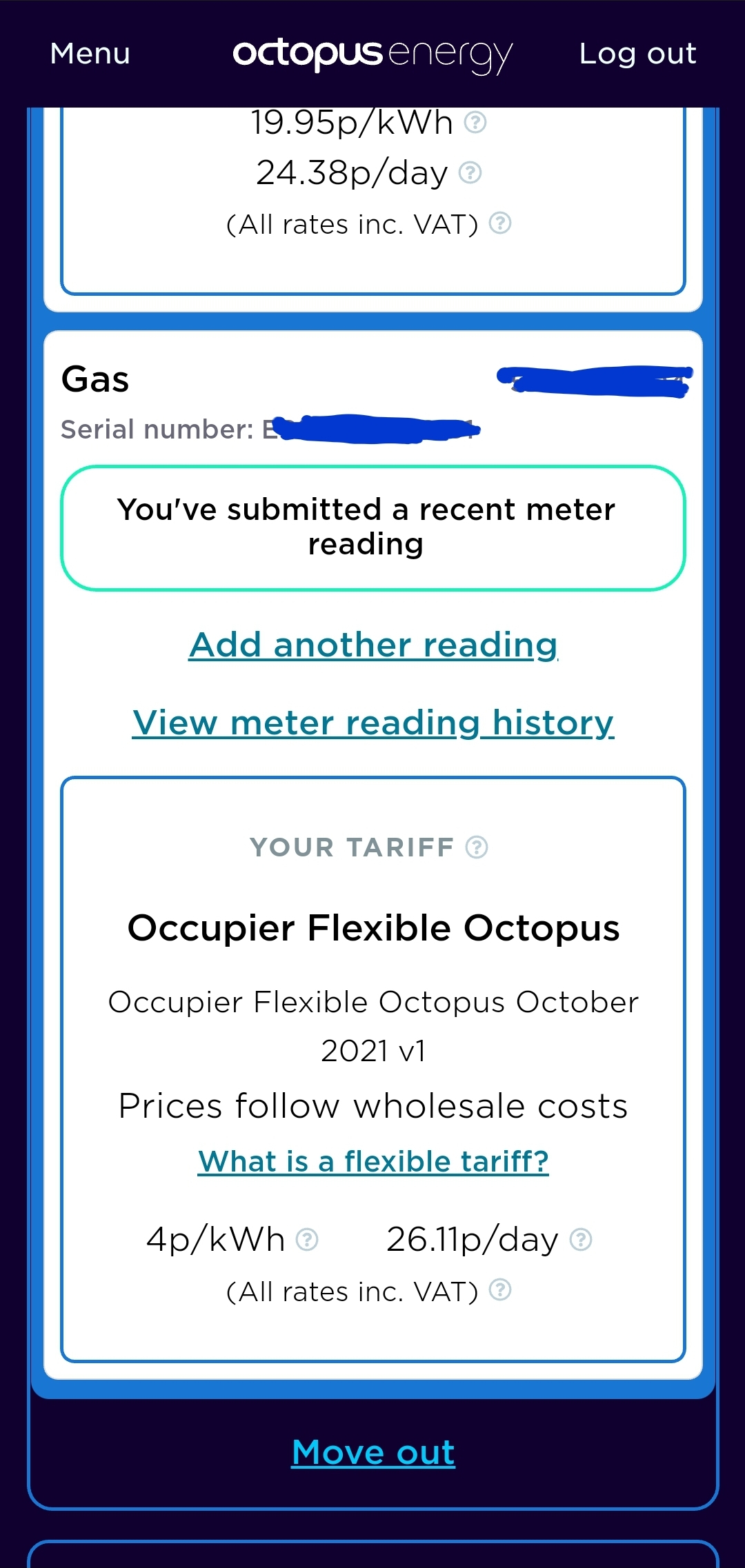Open VAT help icon in the gas tariff

500,1289
